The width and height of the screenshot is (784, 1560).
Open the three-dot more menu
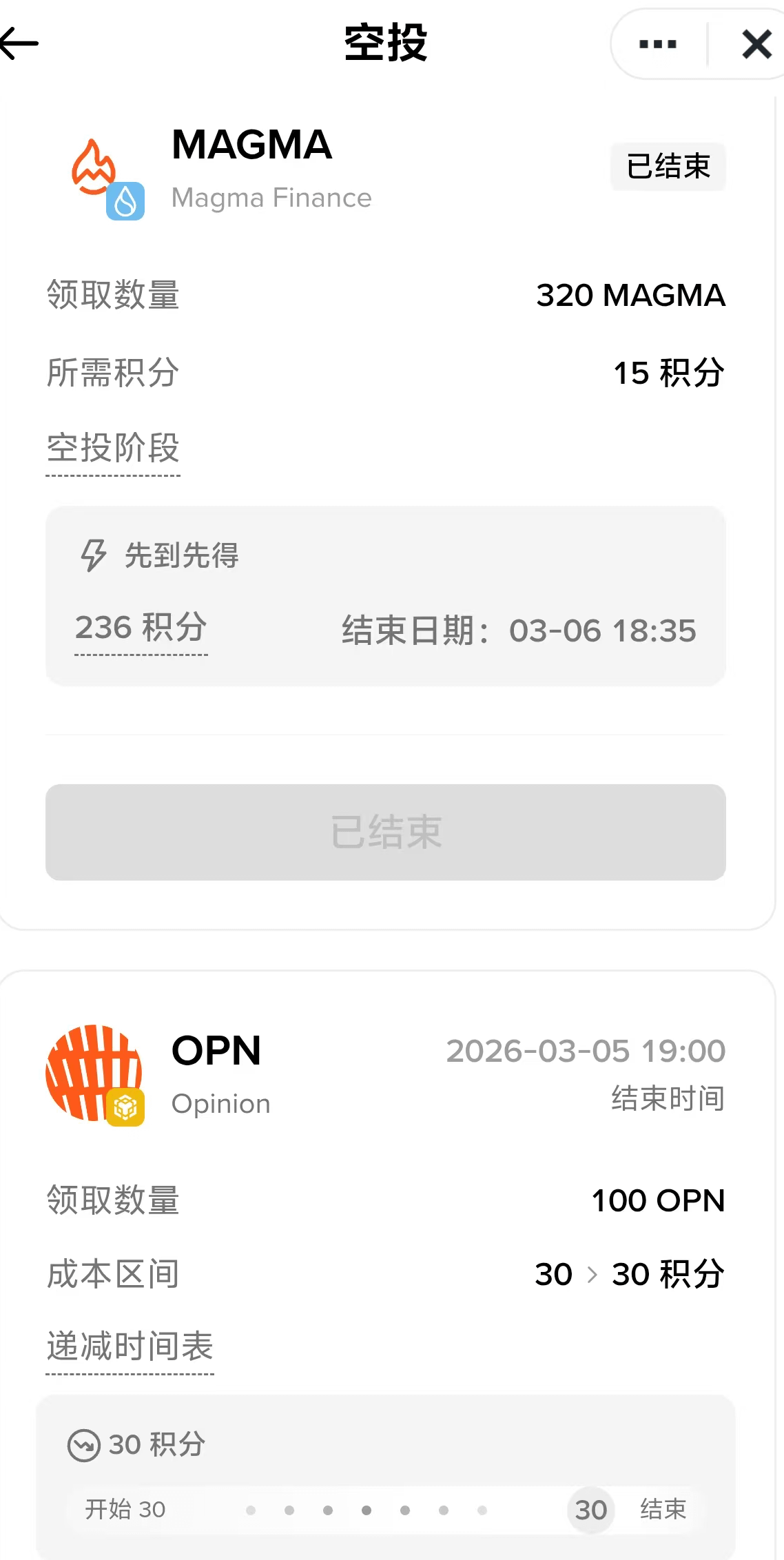coord(658,45)
